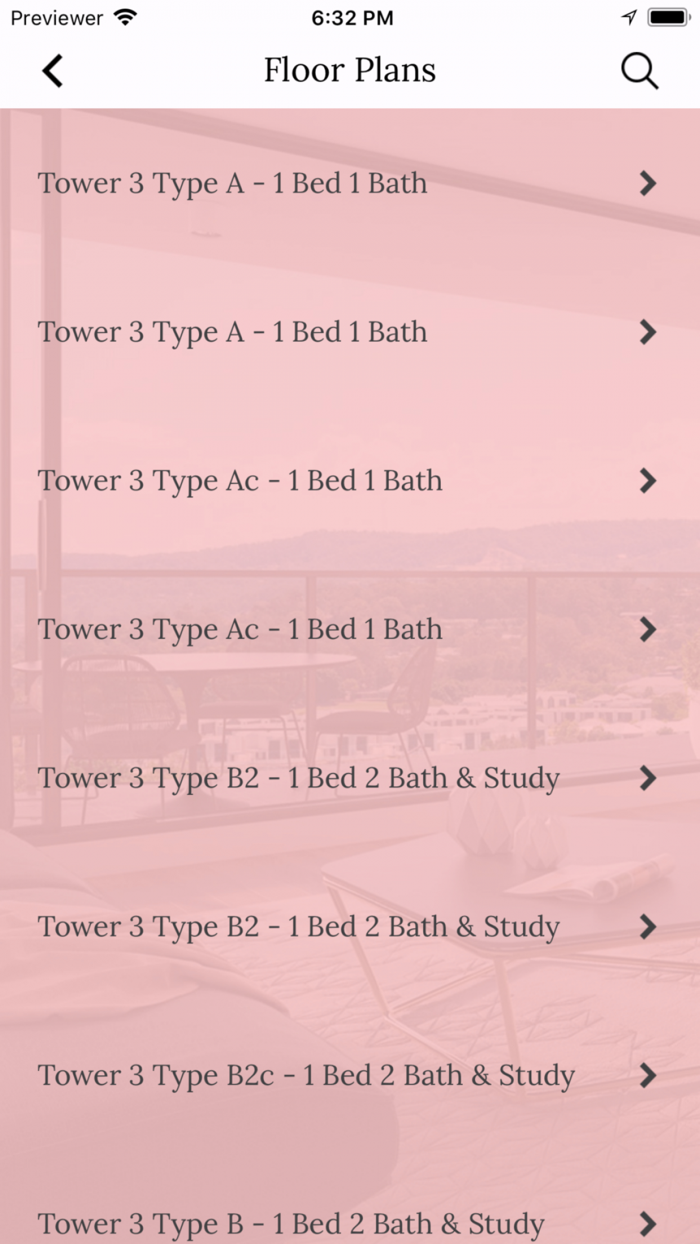Go back from Floor Plans
The height and width of the screenshot is (1244, 700).
[x=53, y=71]
